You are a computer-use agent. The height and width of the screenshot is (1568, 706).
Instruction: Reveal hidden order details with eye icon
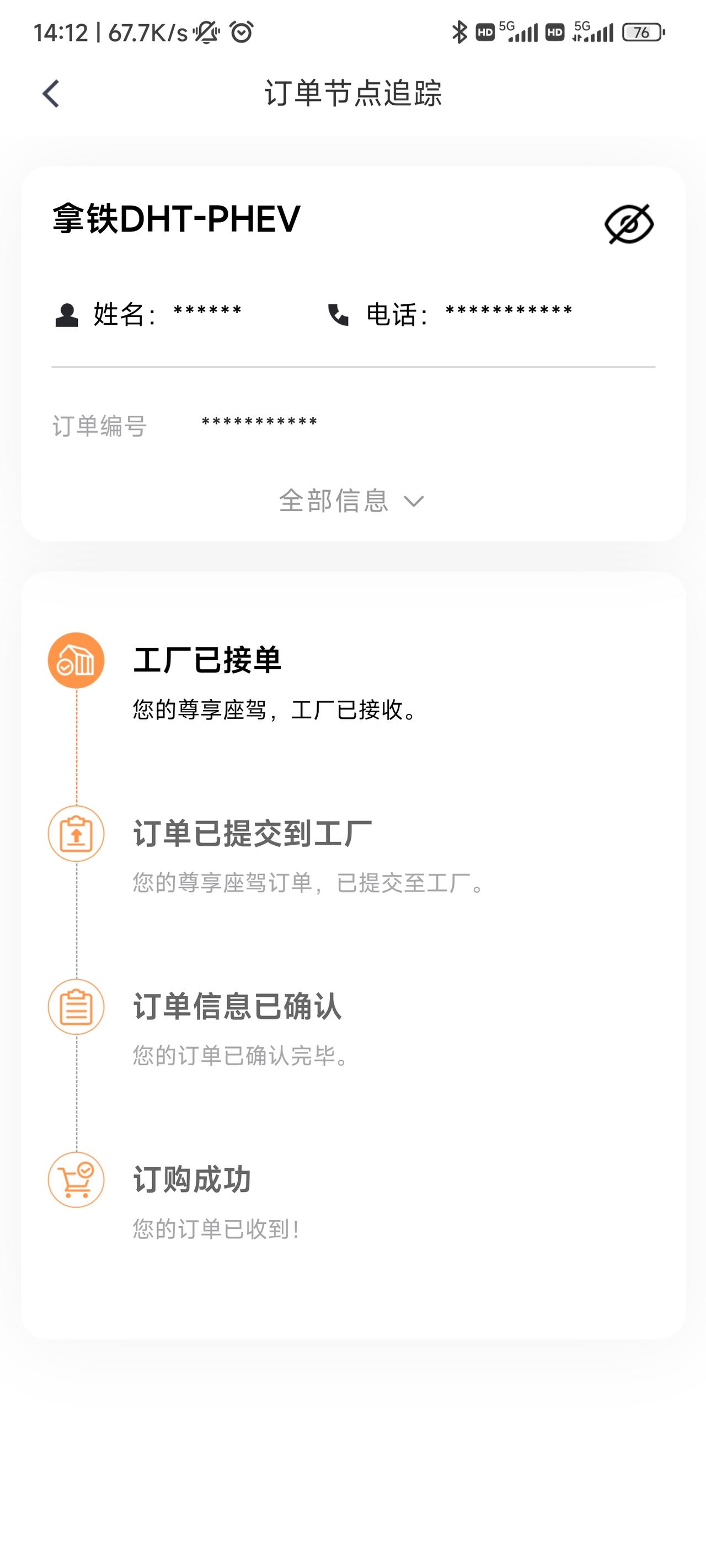(629, 224)
